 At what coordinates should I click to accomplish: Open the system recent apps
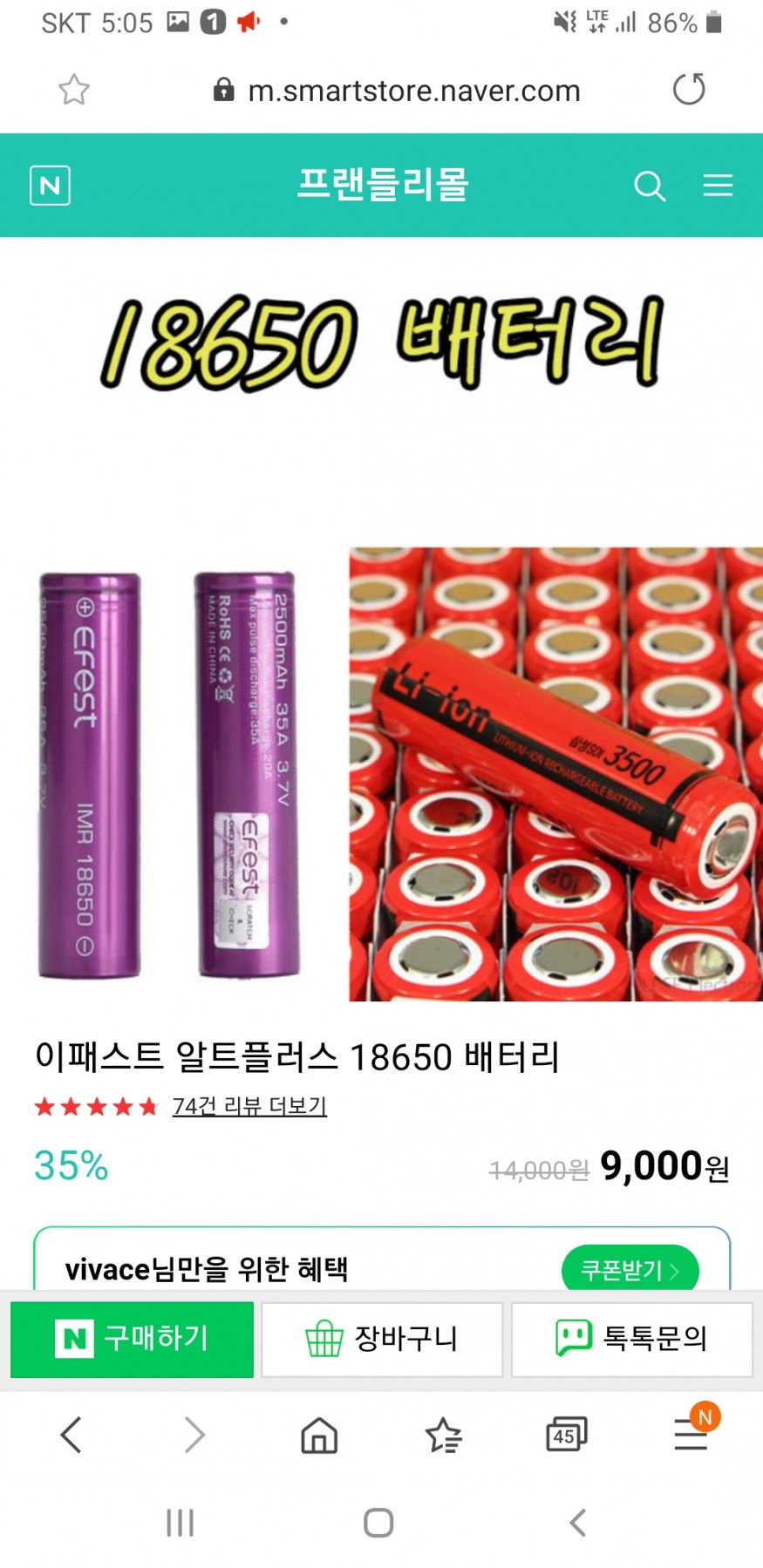point(180,1523)
